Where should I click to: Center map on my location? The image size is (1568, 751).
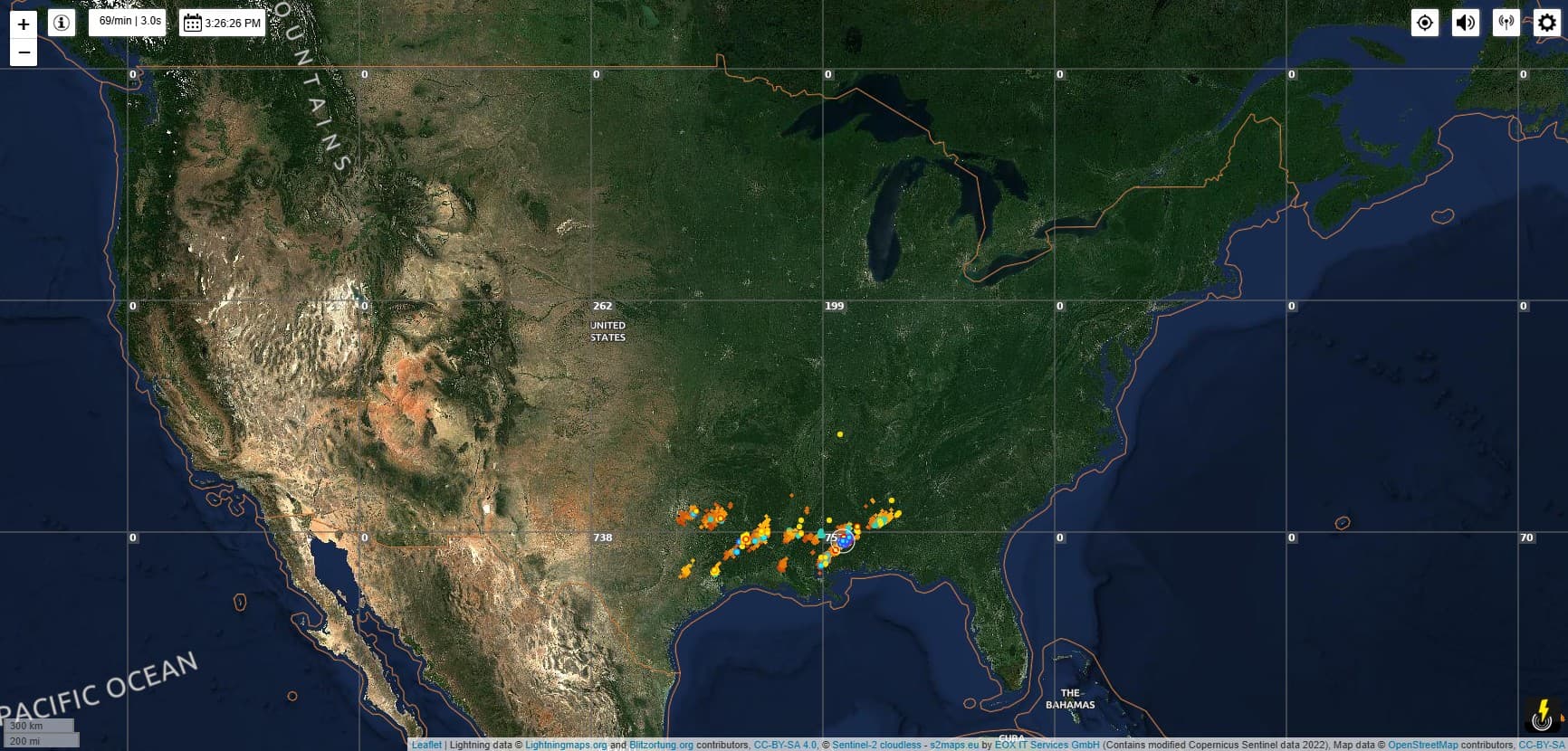1425,23
